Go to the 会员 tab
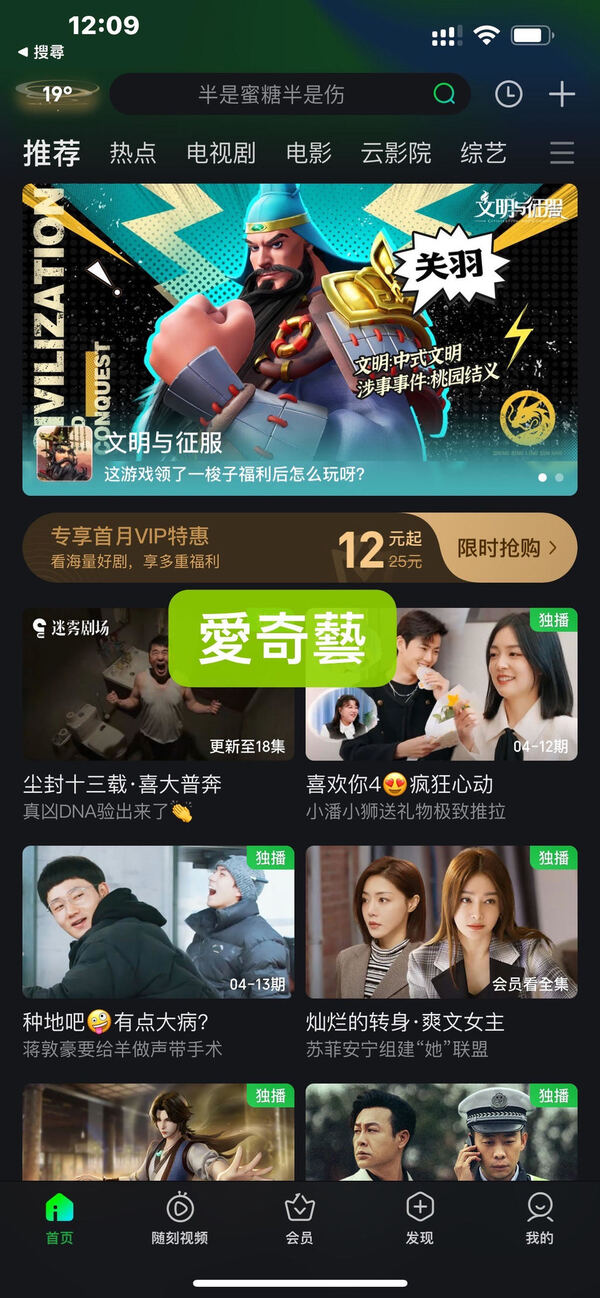The width and height of the screenshot is (600, 1298). click(299, 1218)
